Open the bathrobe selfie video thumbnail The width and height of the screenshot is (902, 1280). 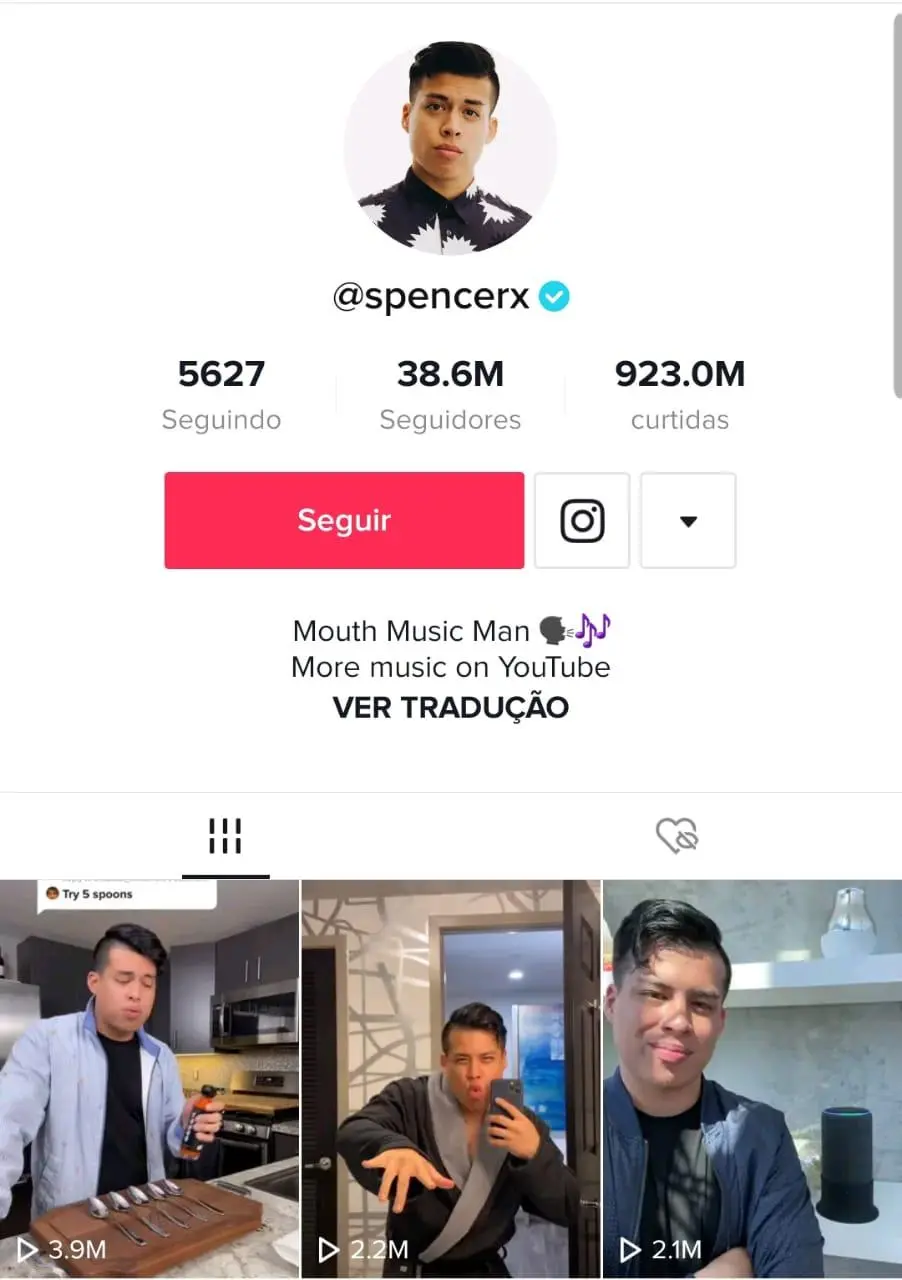(x=451, y=1075)
